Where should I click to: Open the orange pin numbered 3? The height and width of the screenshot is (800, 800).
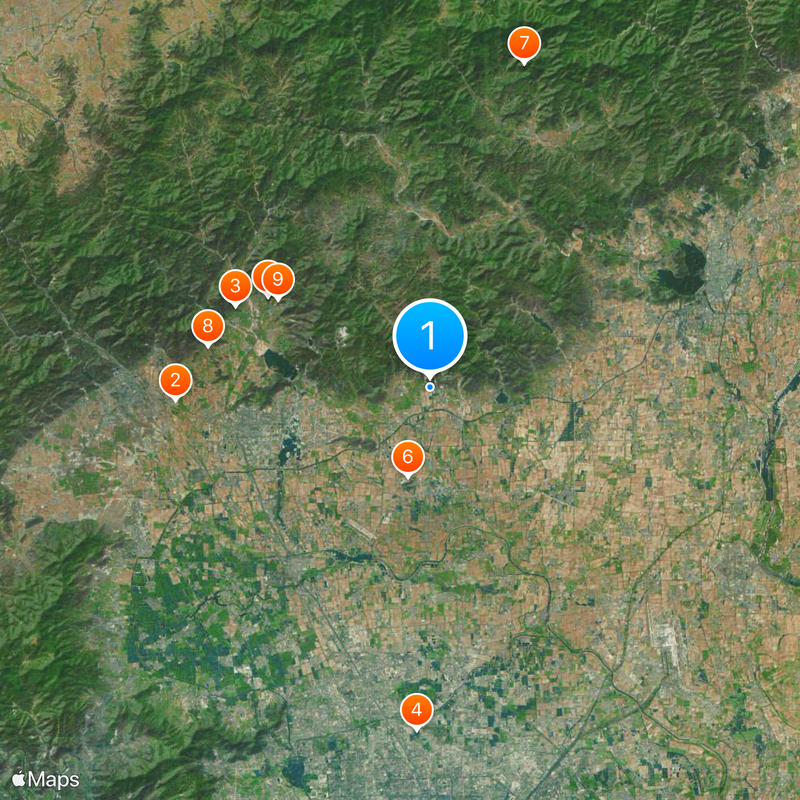235,287
